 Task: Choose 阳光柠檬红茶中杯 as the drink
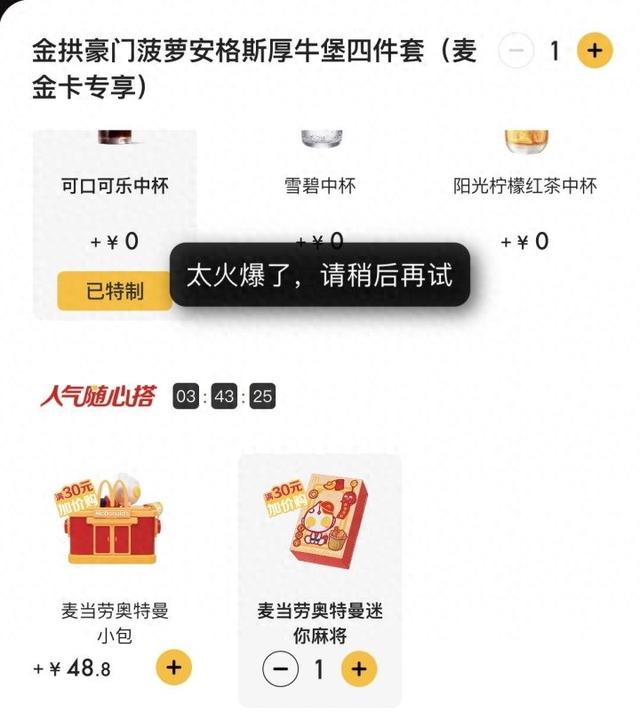(525, 186)
